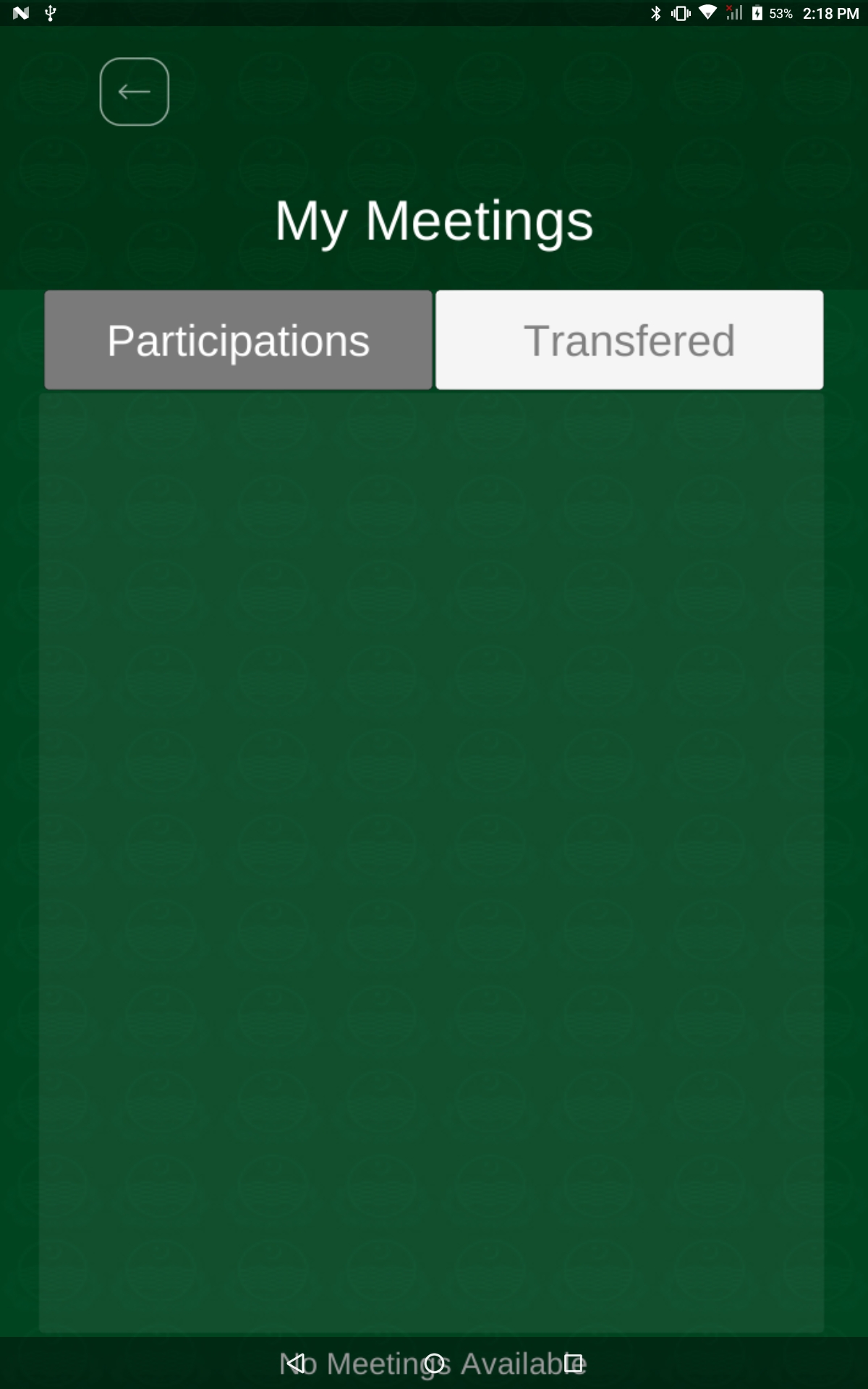Switch to the Transfered tab

[x=629, y=340]
